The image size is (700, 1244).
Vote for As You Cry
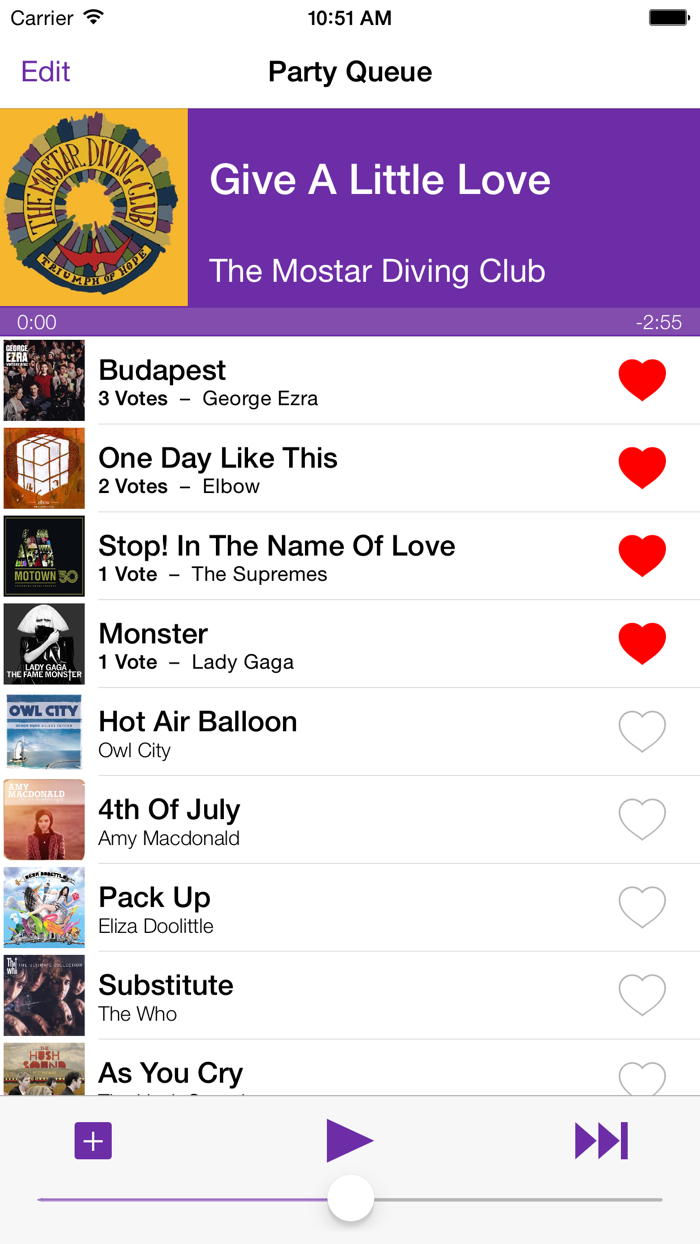point(642,1078)
